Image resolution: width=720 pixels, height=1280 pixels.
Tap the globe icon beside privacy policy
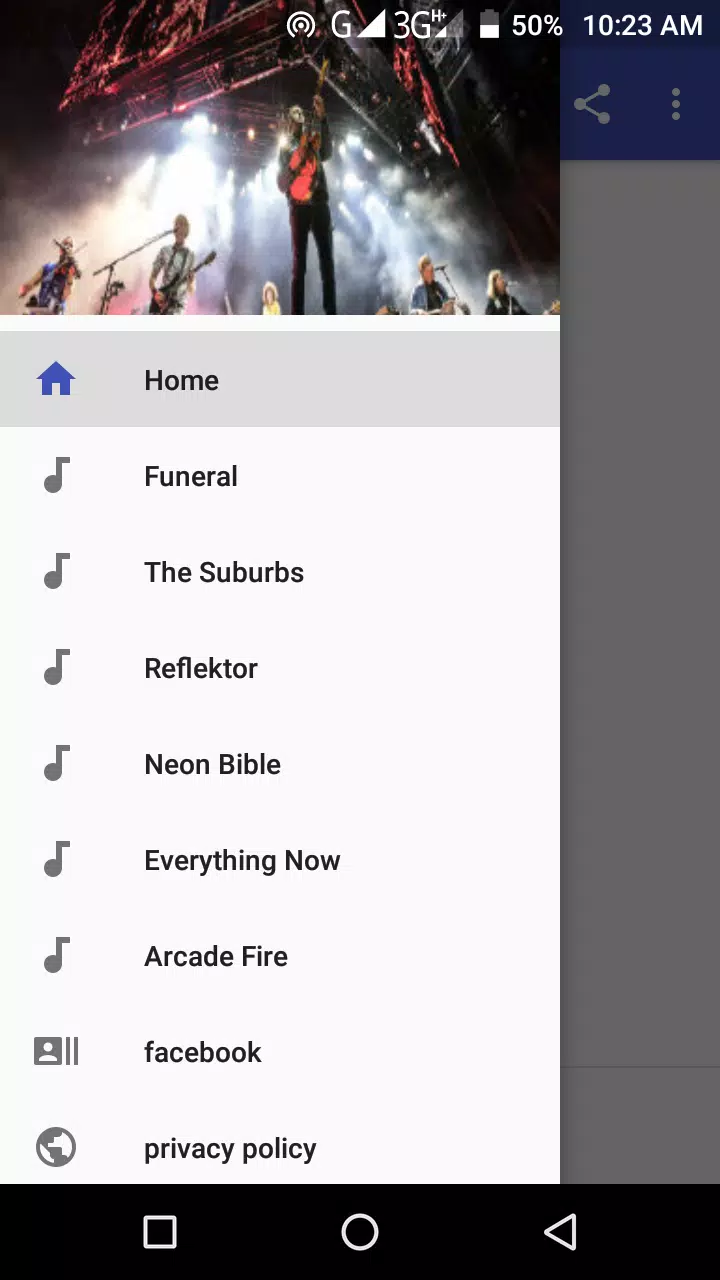point(55,1147)
